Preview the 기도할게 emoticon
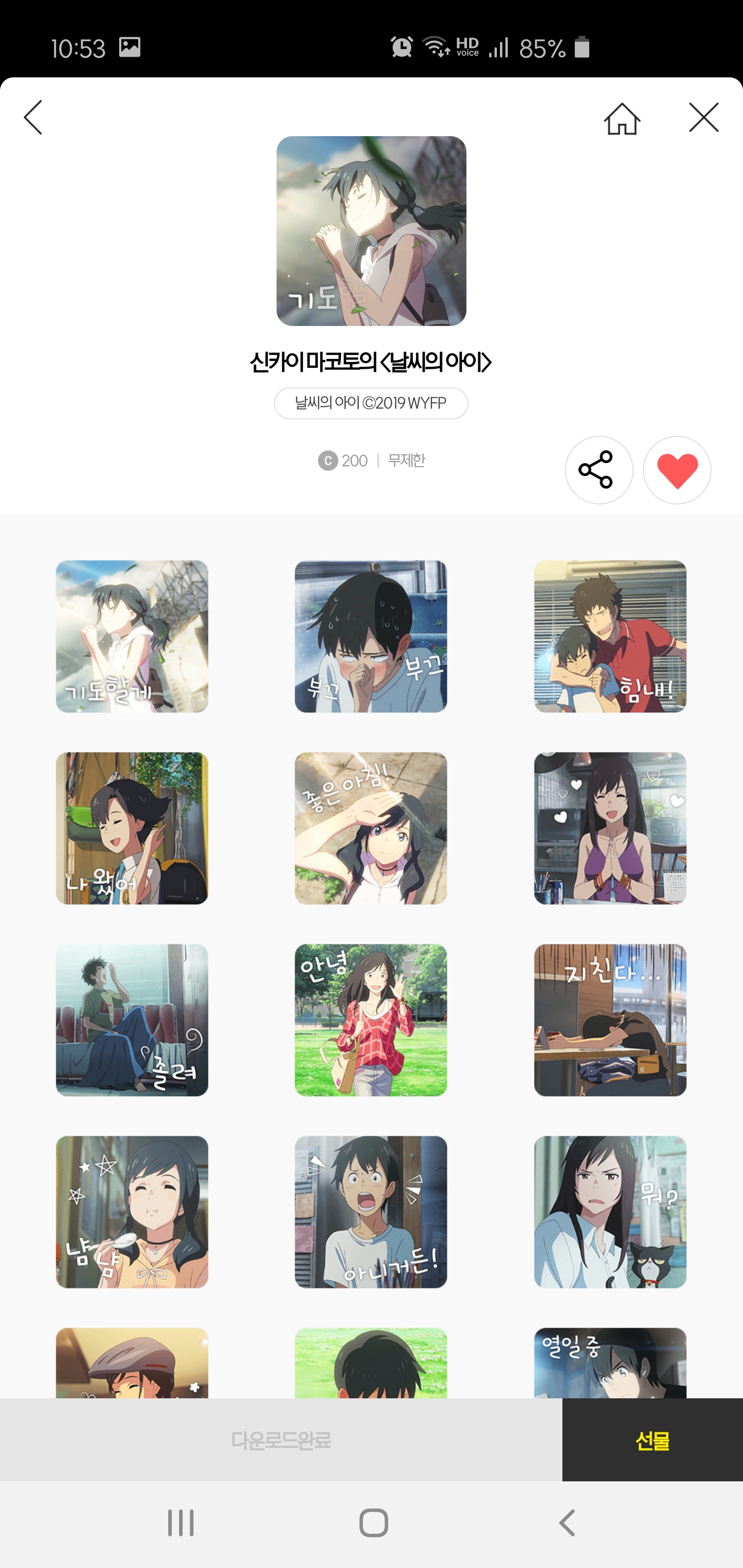743x1568 pixels. tap(132, 636)
